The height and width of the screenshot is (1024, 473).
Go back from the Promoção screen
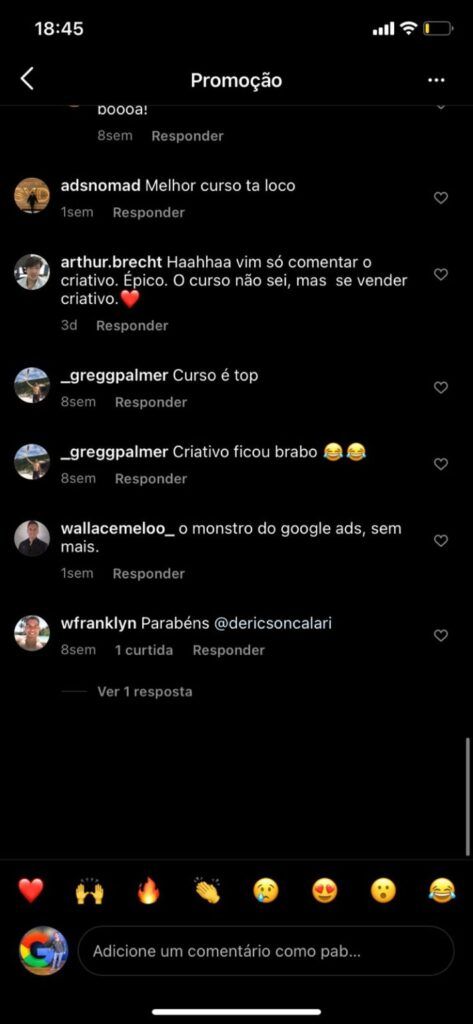[27, 79]
